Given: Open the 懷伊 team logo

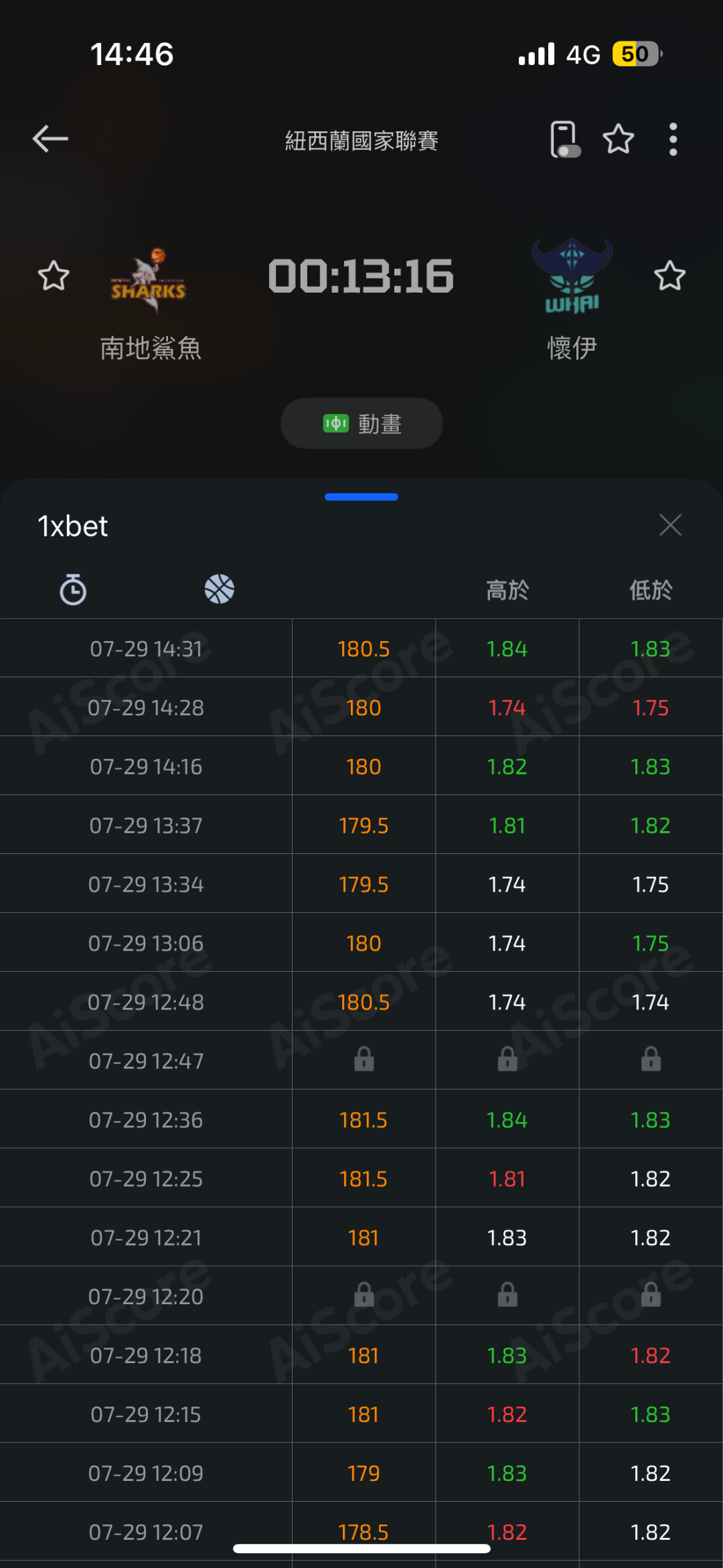Looking at the screenshot, I should 572,276.
